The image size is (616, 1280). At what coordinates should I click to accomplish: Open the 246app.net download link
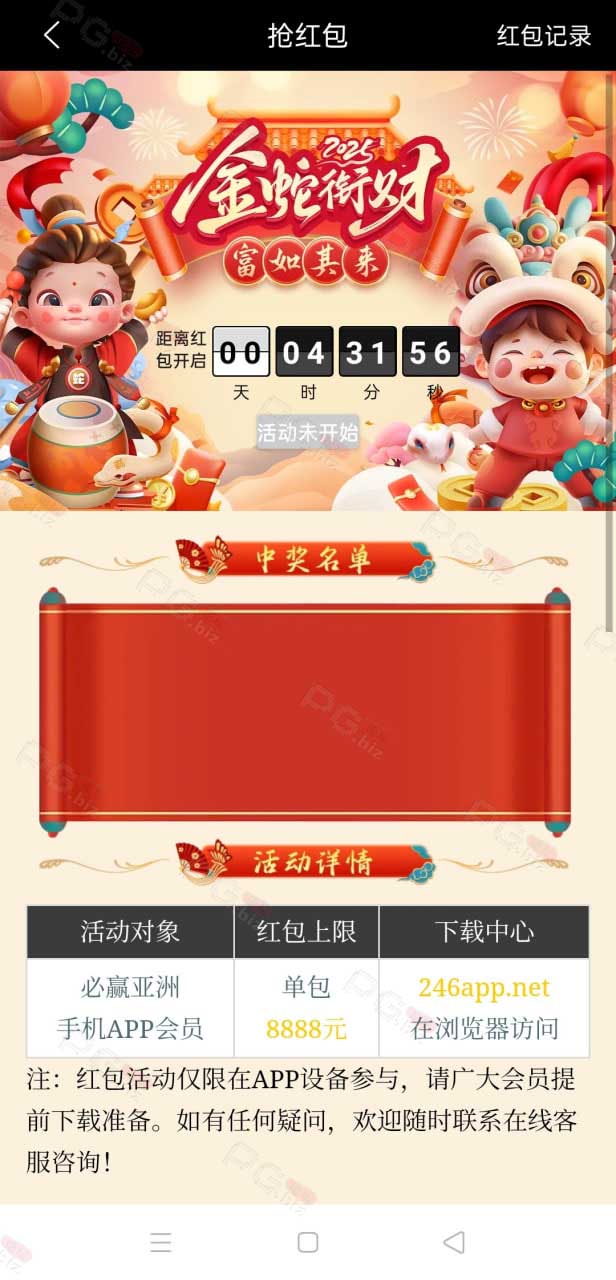click(484, 987)
